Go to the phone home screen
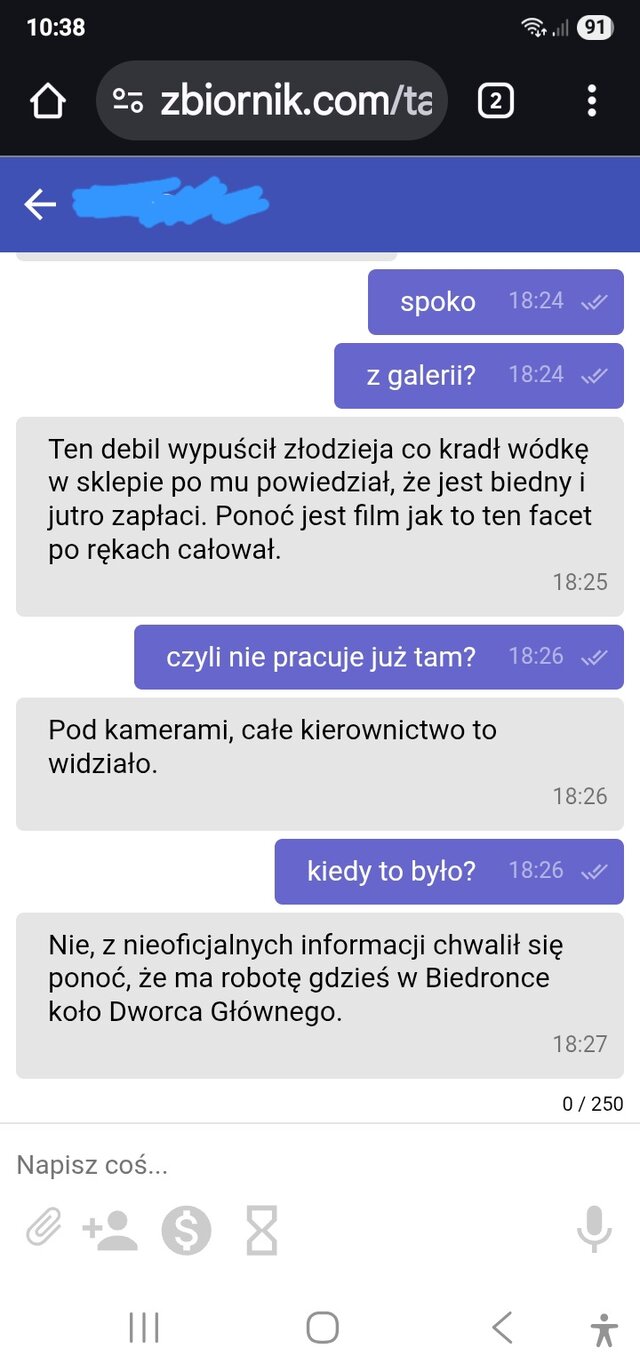 [322, 1328]
